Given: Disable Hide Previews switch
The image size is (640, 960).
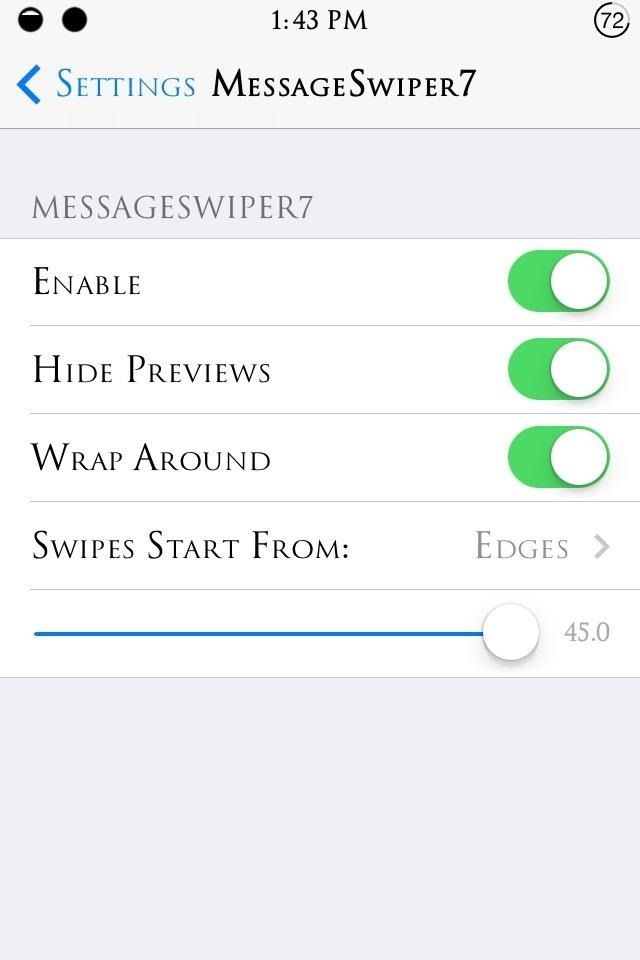Looking at the screenshot, I should pyautogui.click(x=558, y=369).
